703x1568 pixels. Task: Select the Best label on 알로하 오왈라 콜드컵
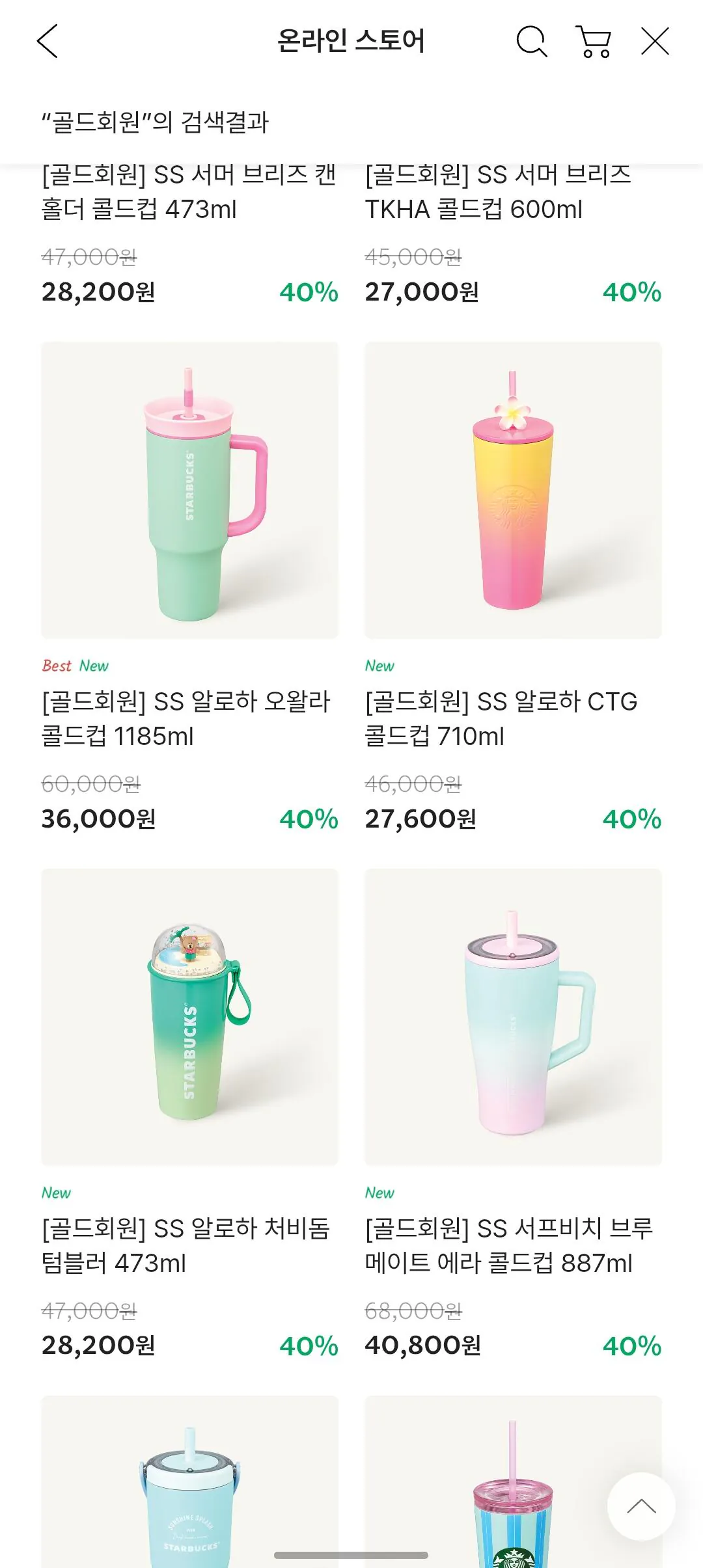coord(56,666)
